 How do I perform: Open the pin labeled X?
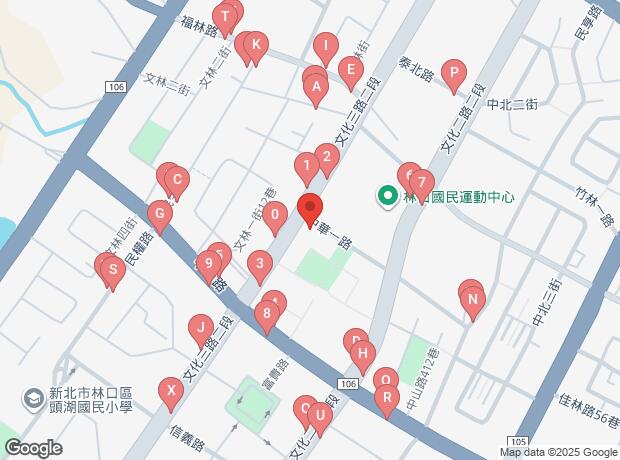172,390
